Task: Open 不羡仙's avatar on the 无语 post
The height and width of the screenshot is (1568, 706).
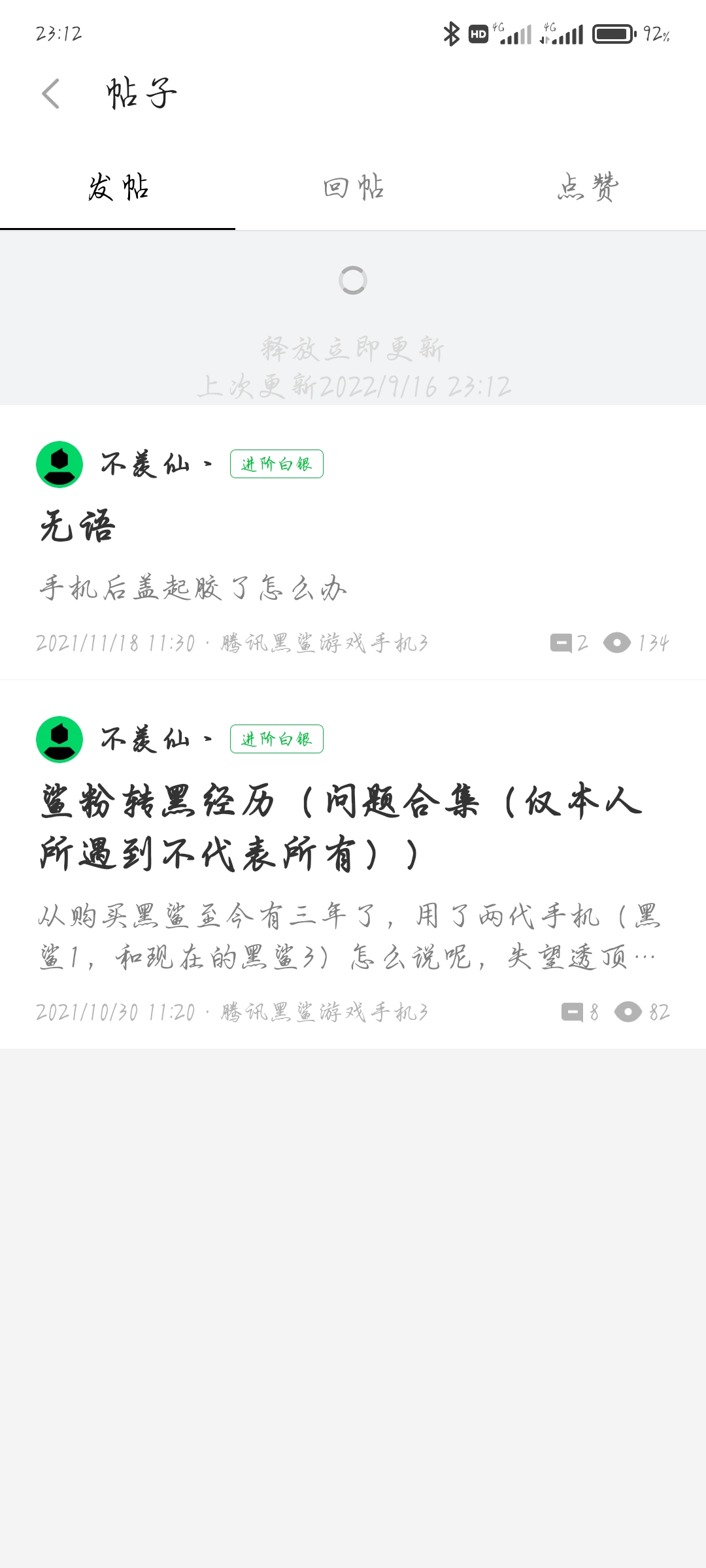Action: (x=59, y=465)
